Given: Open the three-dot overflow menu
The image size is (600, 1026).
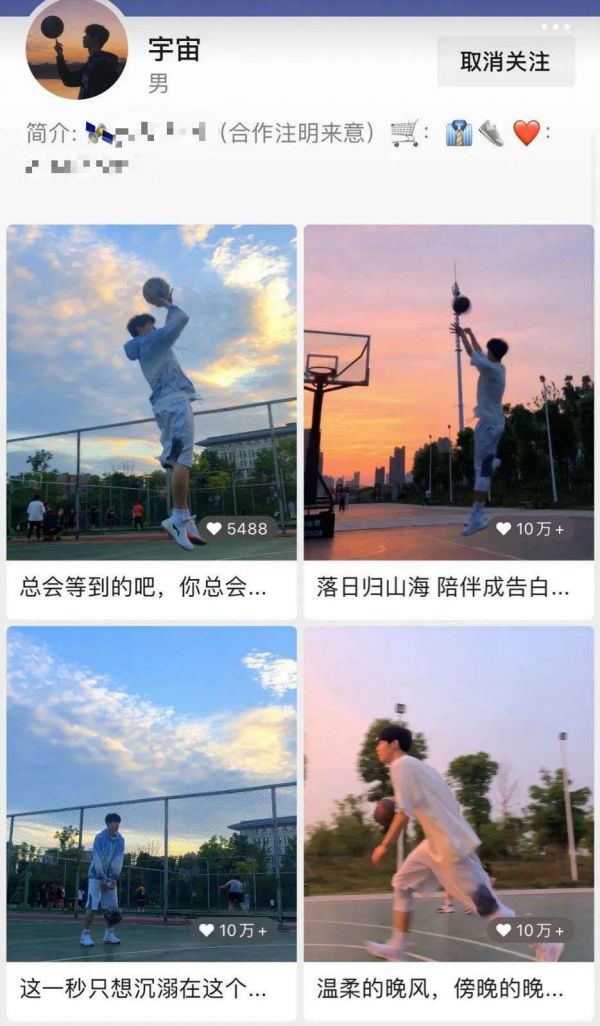Looking at the screenshot, I should [556, 27].
